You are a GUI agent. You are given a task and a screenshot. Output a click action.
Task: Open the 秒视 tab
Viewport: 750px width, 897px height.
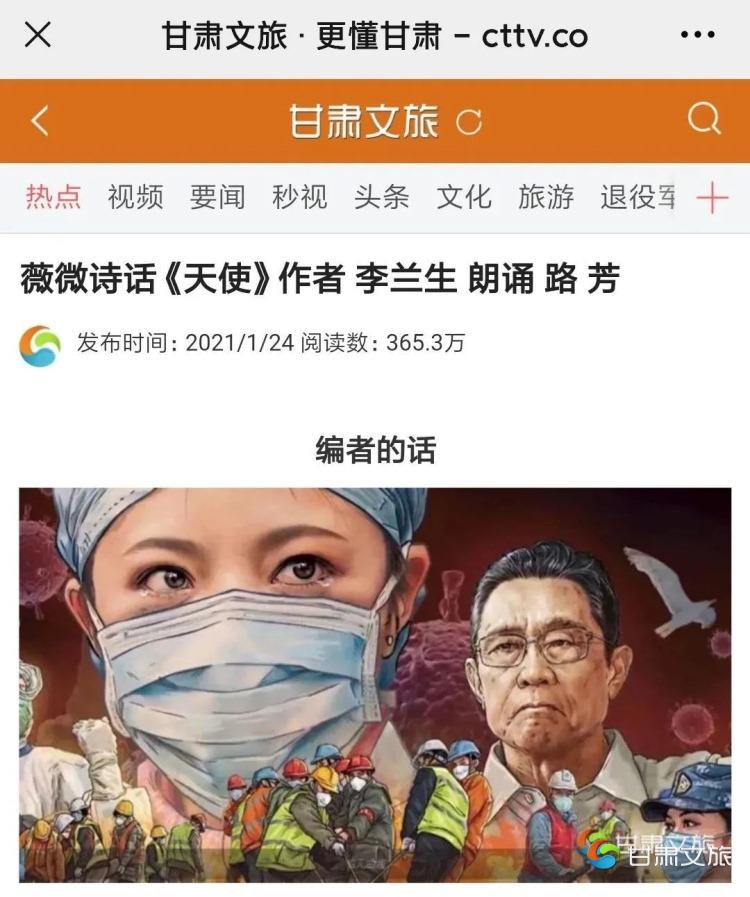(x=299, y=198)
